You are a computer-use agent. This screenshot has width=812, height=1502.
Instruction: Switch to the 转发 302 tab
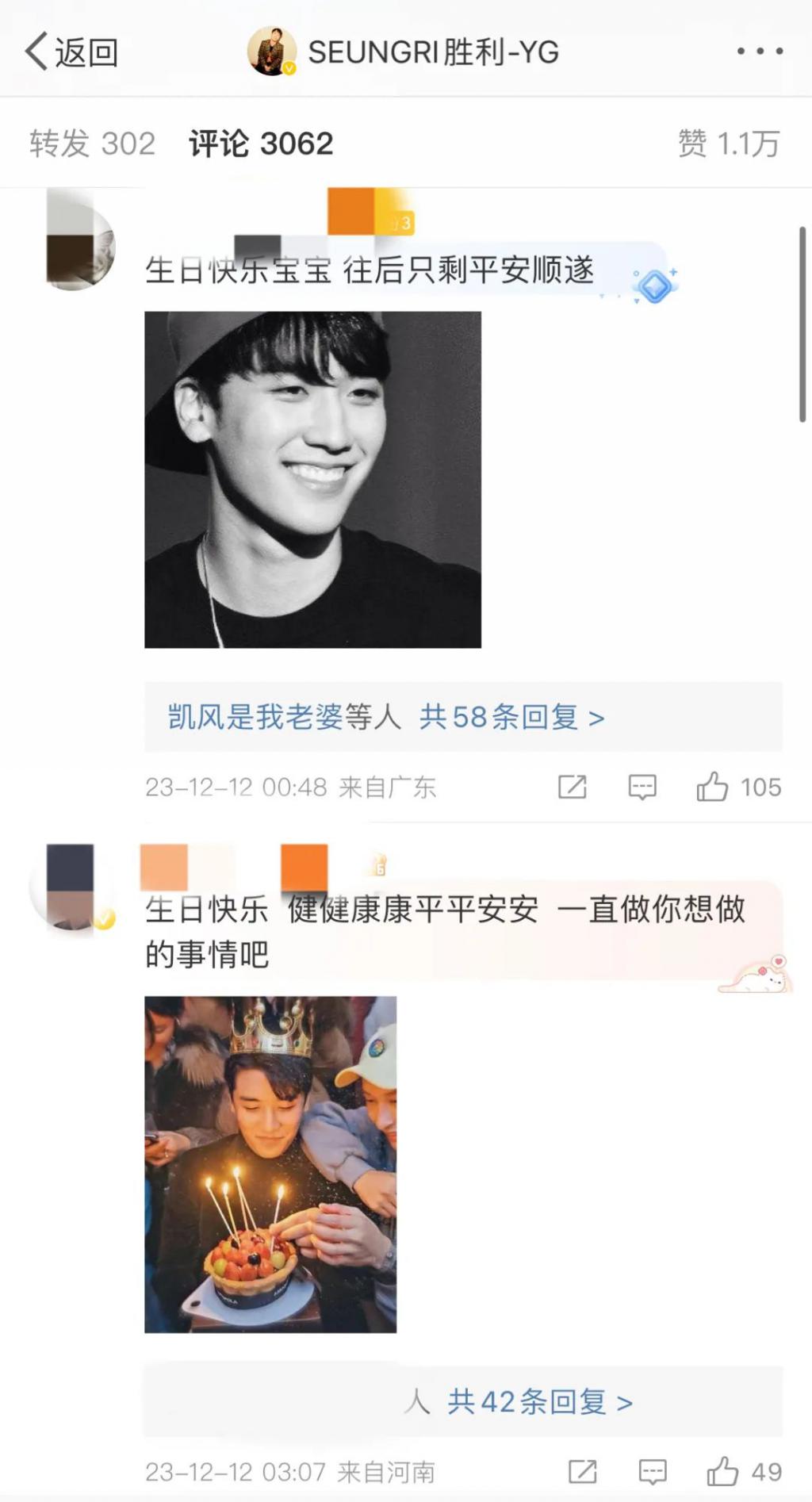pos(93,144)
